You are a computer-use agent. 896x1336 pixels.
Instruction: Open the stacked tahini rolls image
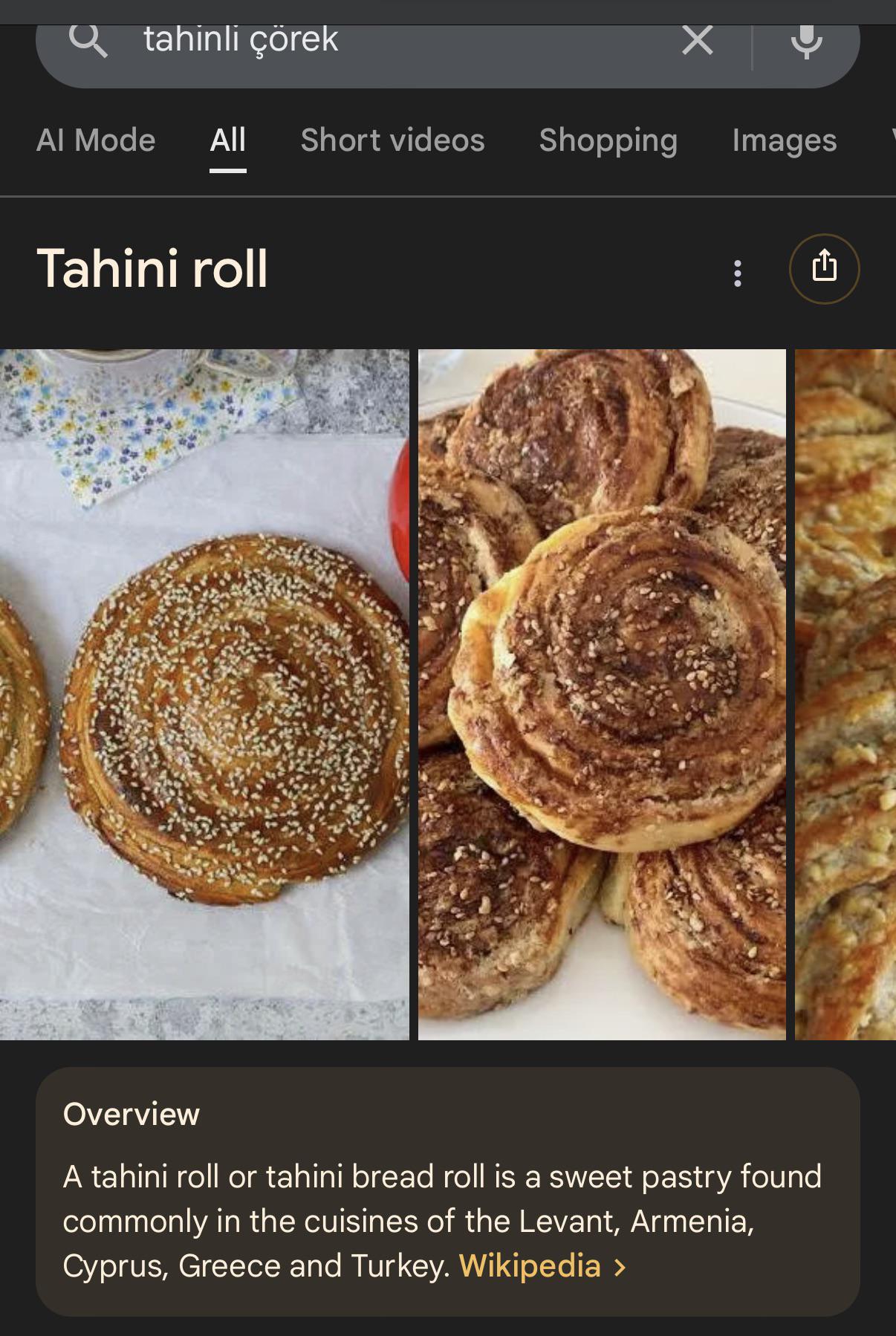click(x=602, y=694)
